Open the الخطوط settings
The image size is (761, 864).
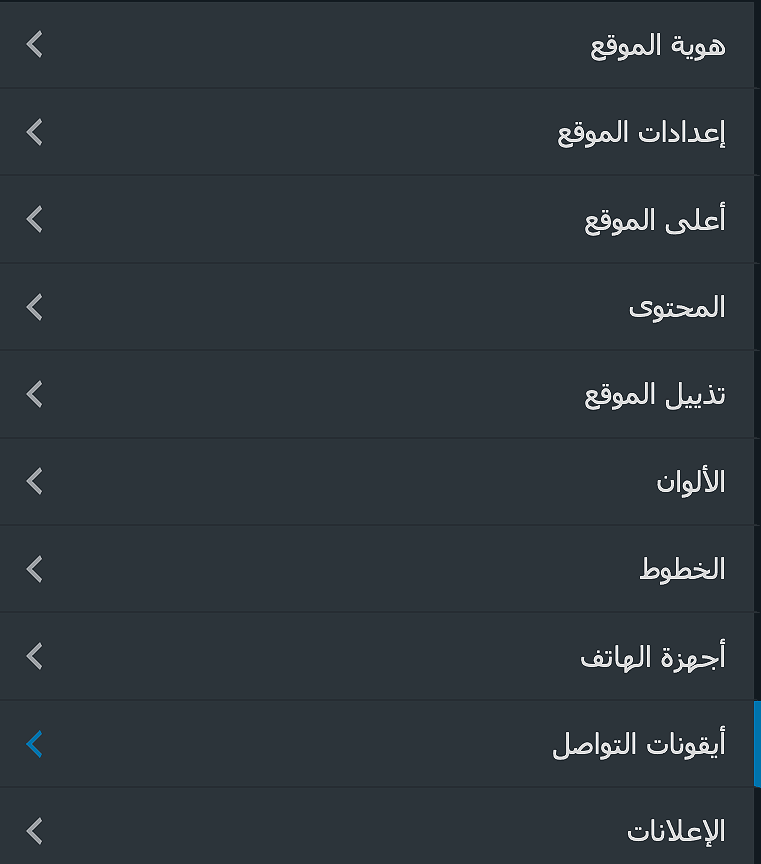click(x=682, y=569)
